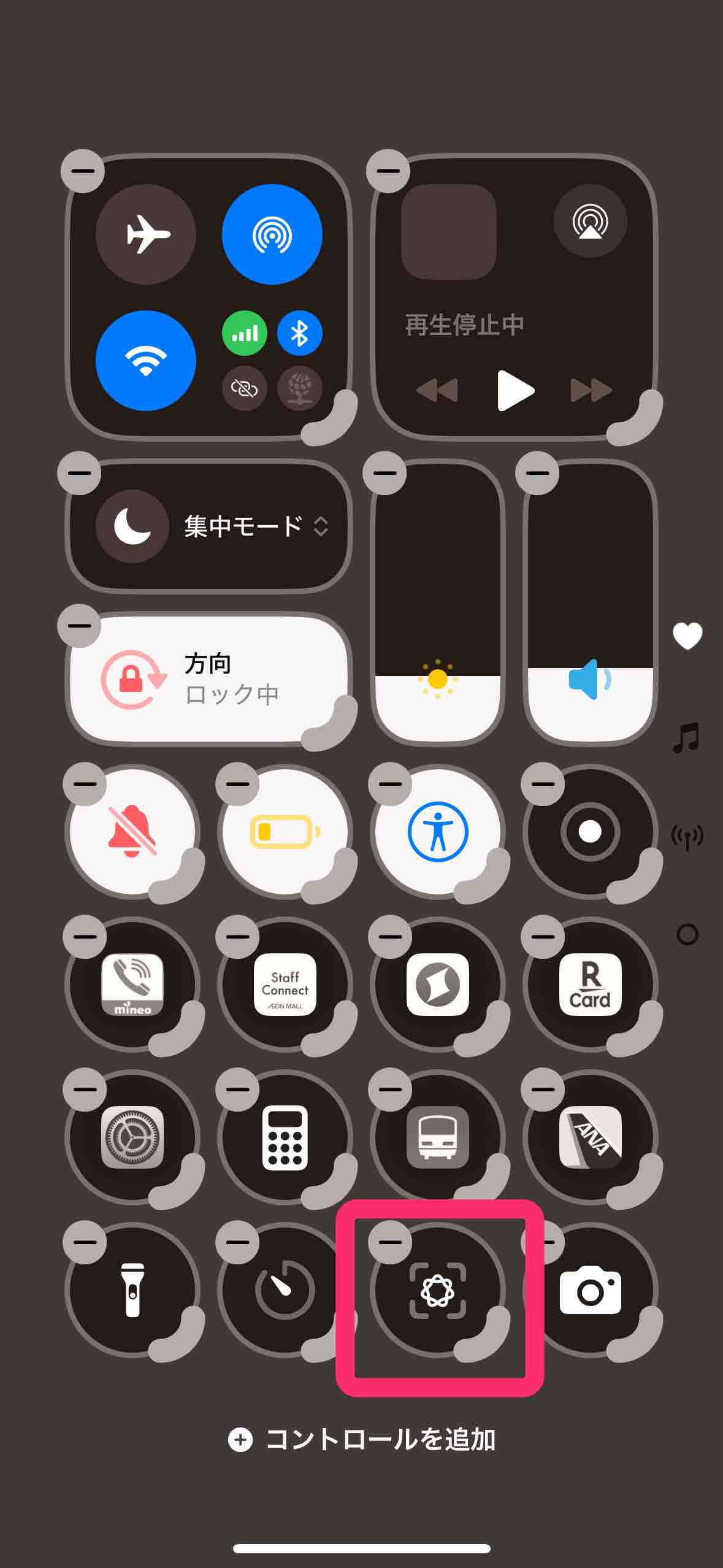Viewport: 723px width, 1568px height.
Task: Tap the camera control
Action: tap(590, 1290)
